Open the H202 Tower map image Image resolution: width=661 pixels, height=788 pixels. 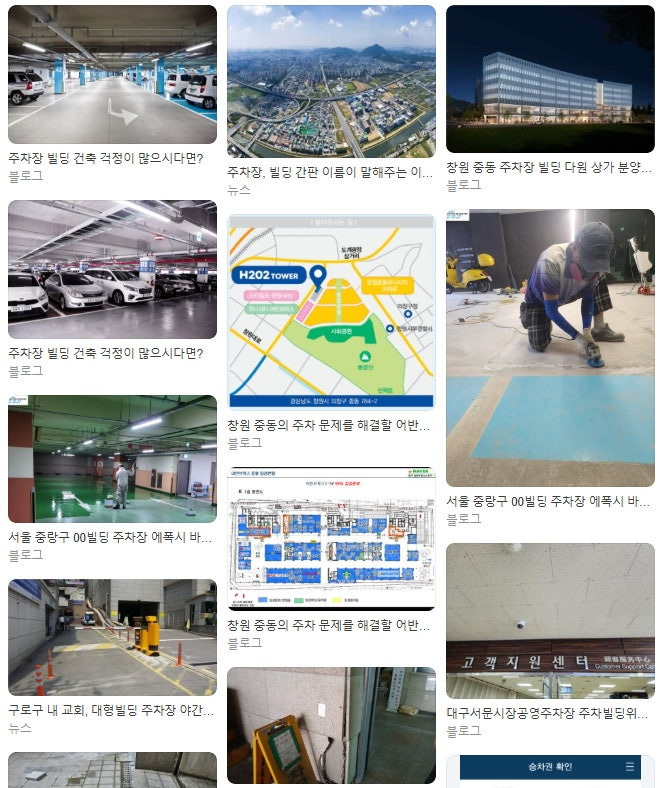tap(331, 312)
